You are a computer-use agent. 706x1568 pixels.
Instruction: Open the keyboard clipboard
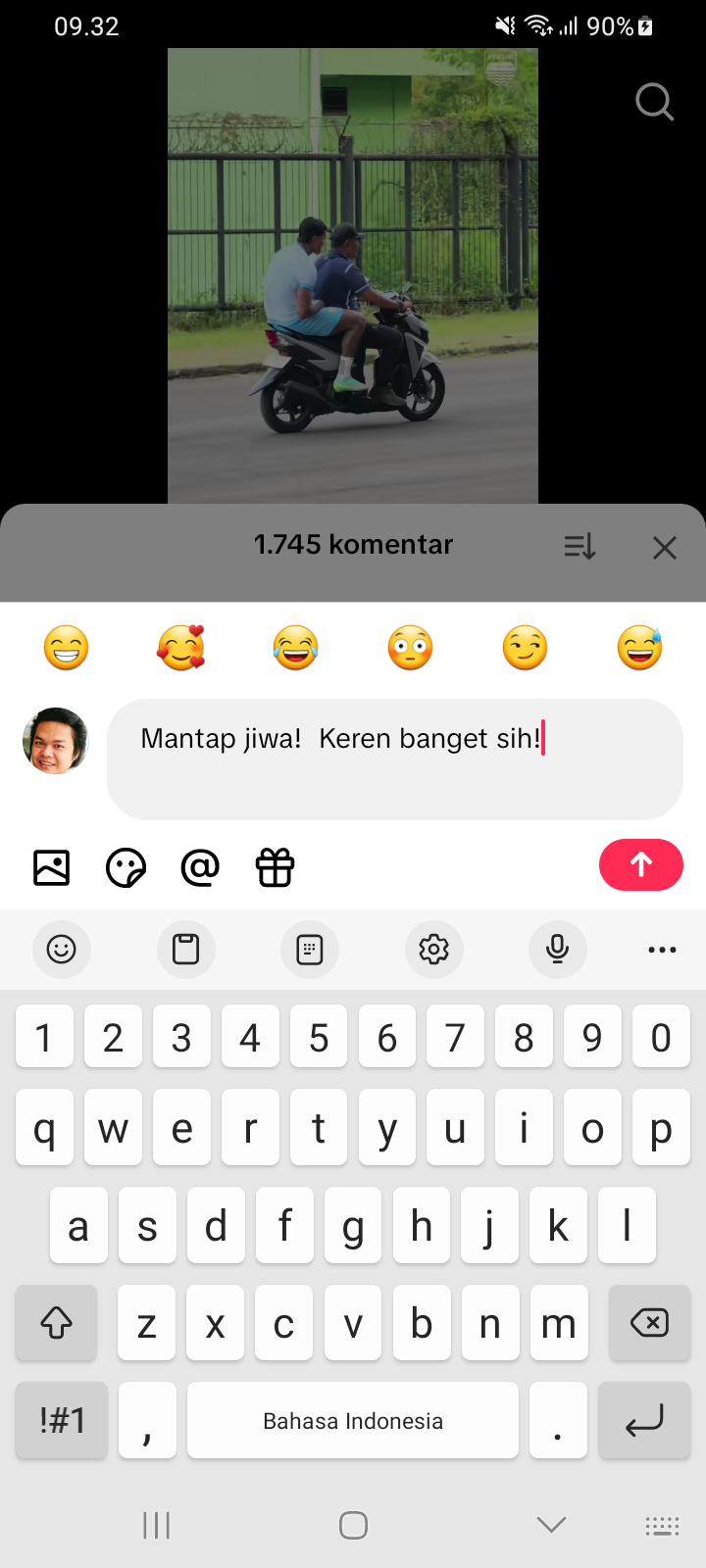tap(185, 949)
